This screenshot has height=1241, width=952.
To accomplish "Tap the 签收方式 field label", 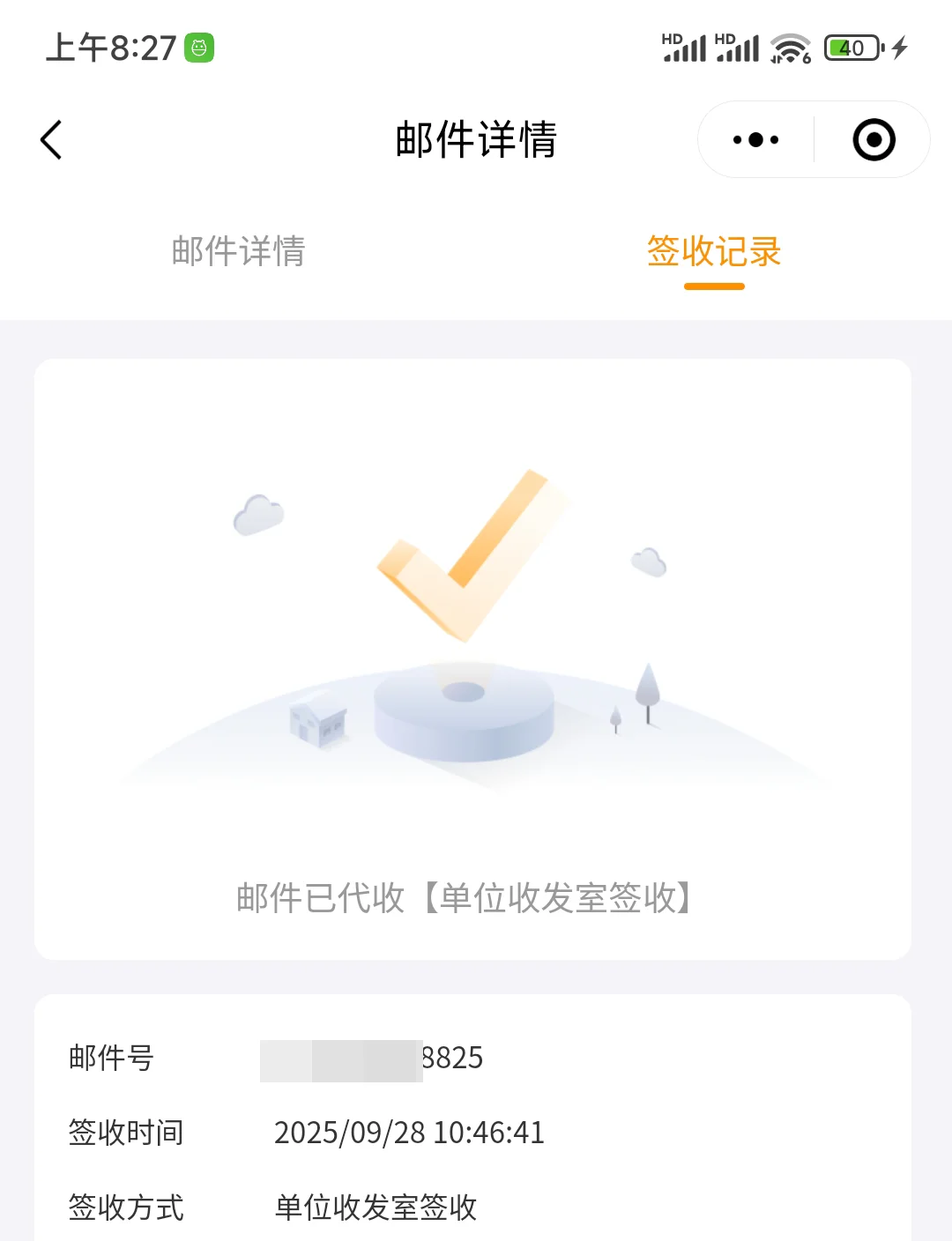I will (125, 1208).
